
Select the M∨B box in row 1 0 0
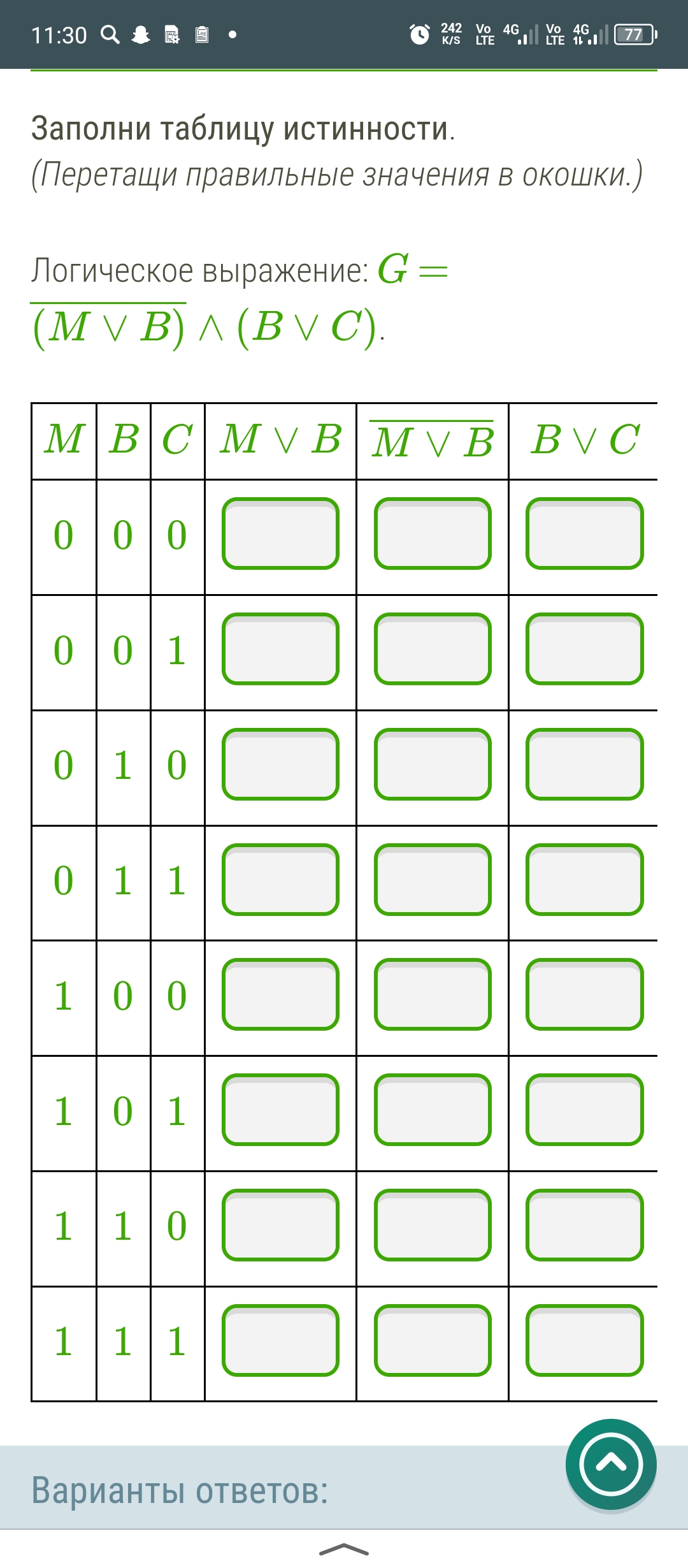tap(280, 994)
